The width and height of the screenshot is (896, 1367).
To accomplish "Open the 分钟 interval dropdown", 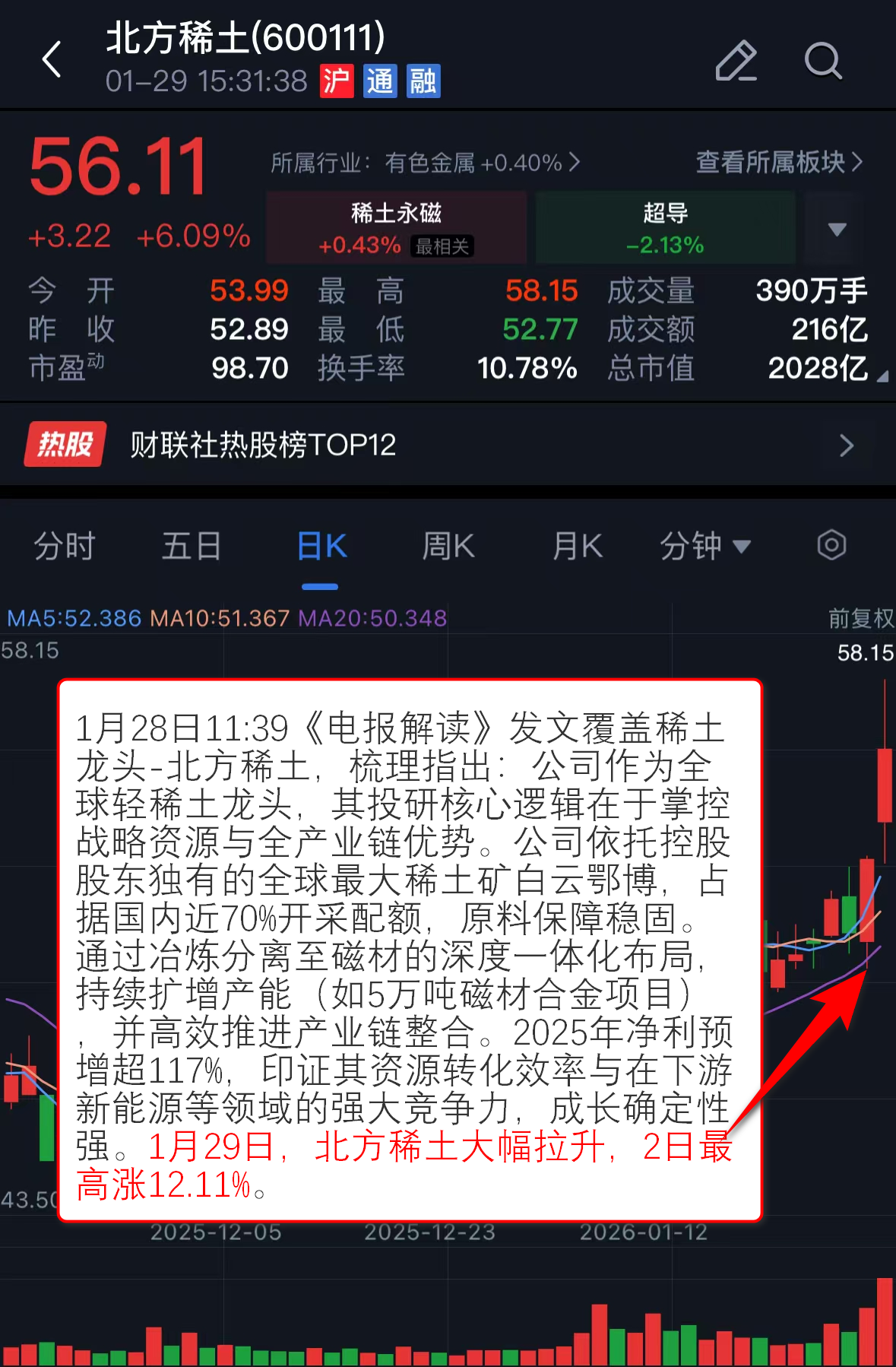I will coord(704,547).
